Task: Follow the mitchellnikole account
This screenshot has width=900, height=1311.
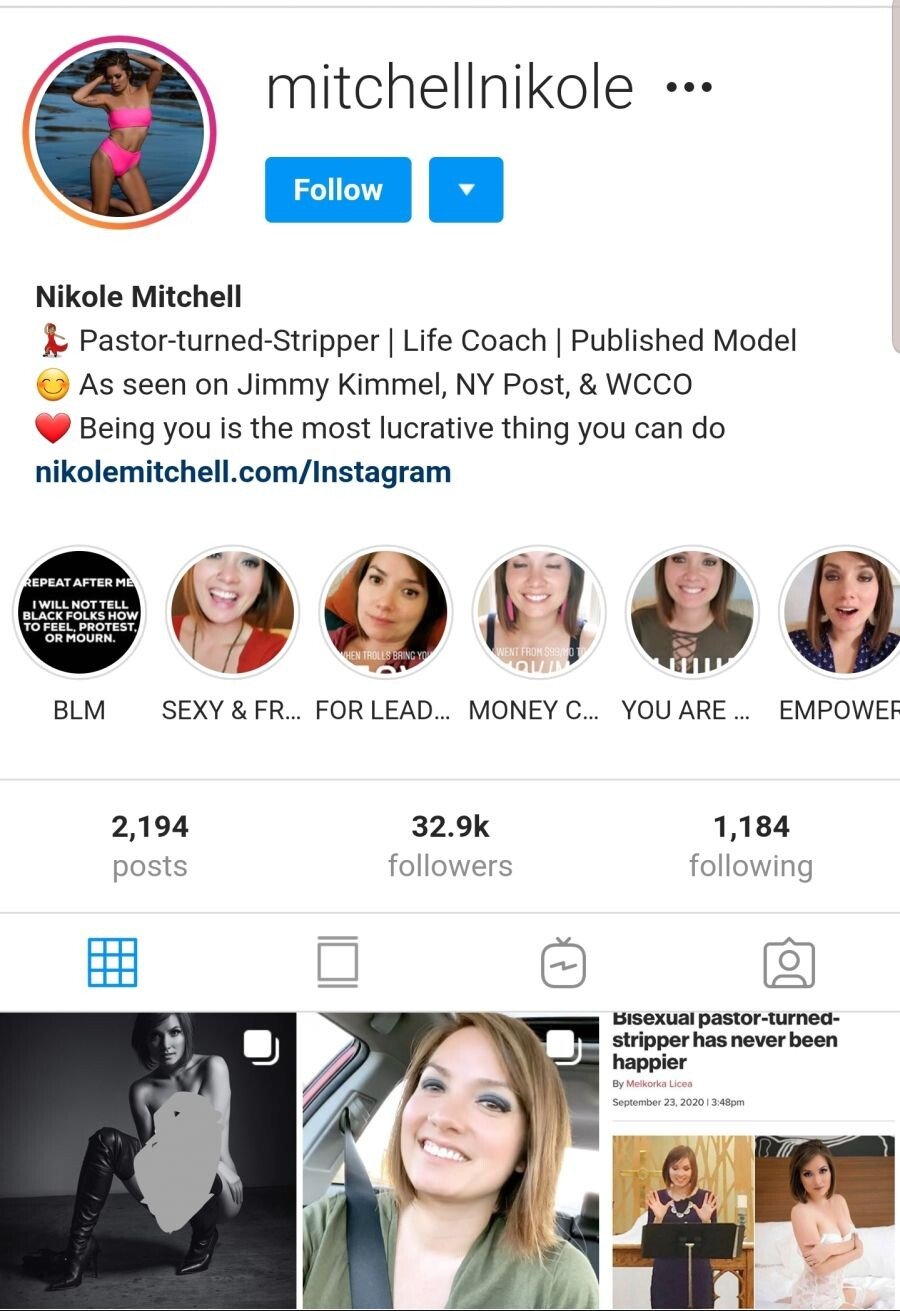Action: click(x=337, y=190)
